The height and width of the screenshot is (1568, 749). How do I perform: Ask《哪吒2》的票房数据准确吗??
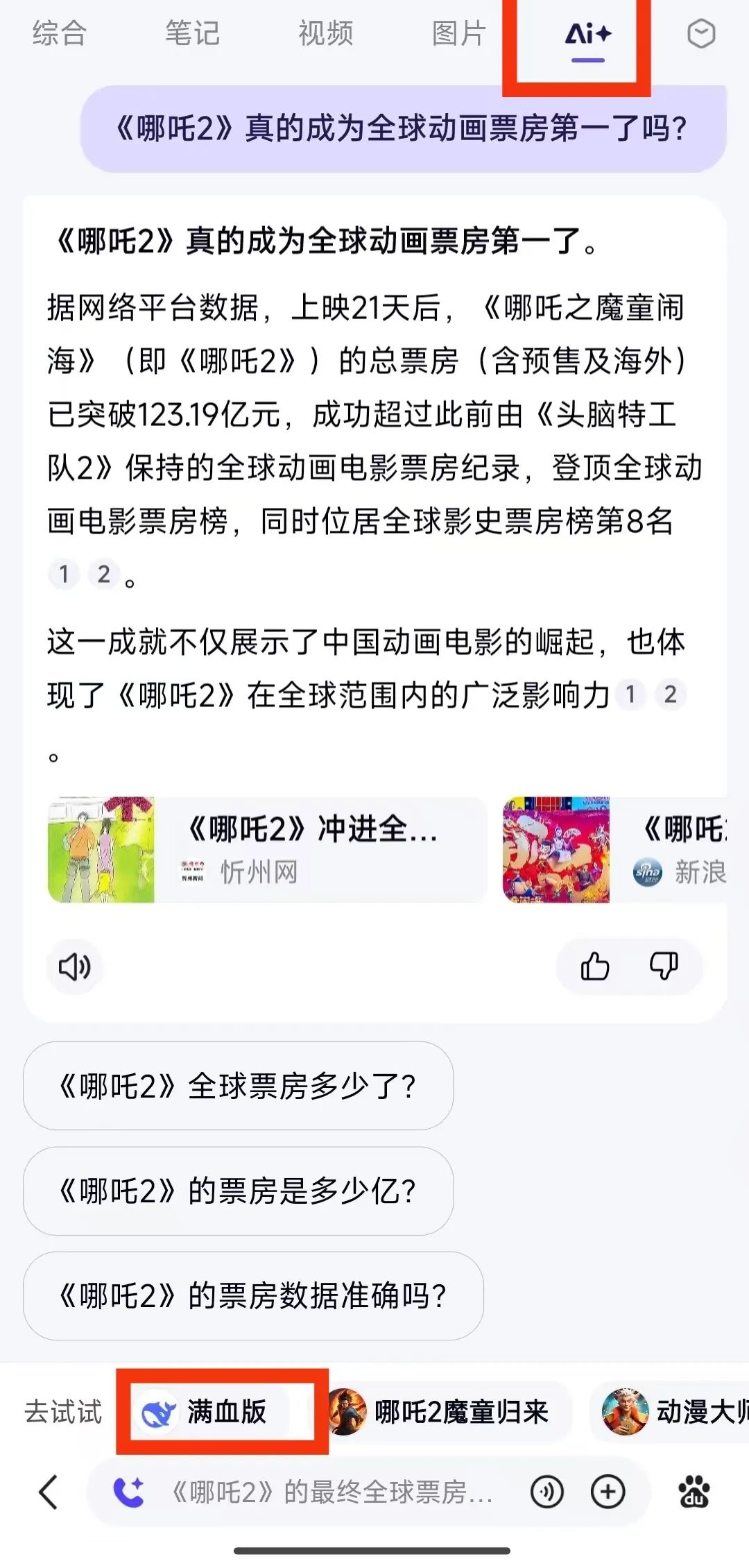253,1296
